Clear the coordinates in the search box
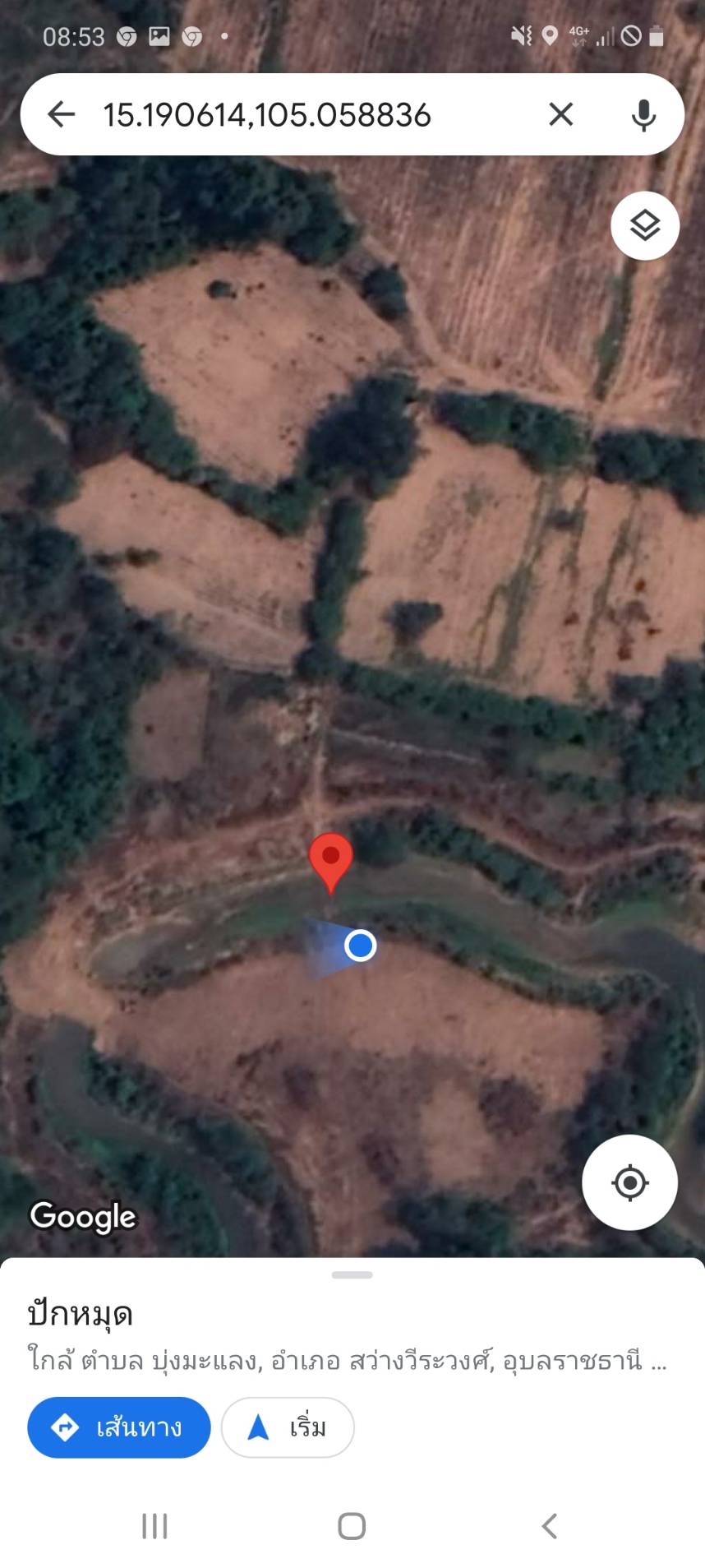This screenshot has height=1568, width=705. (x=560, y=114)
